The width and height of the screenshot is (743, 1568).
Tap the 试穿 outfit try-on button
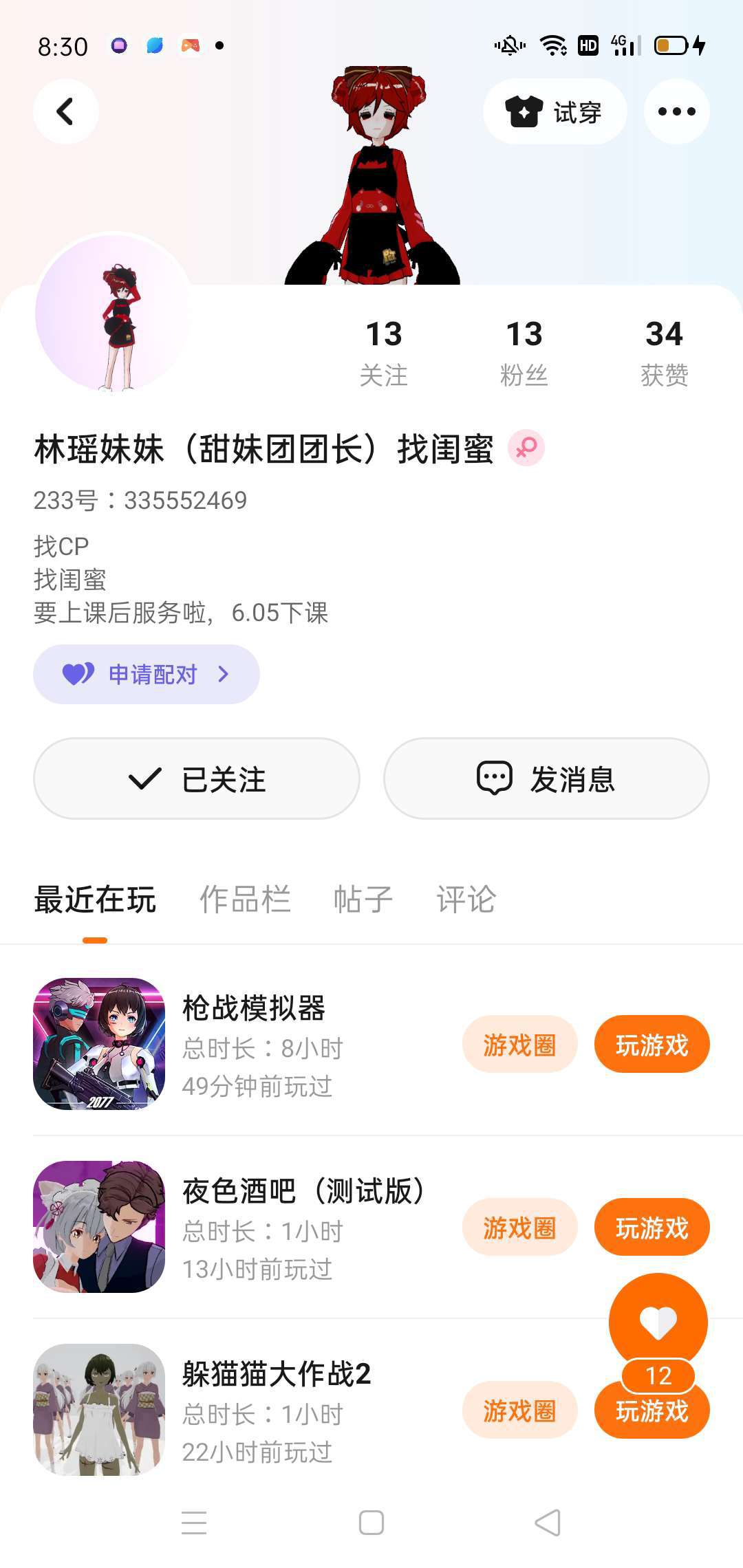click(554, 111)
